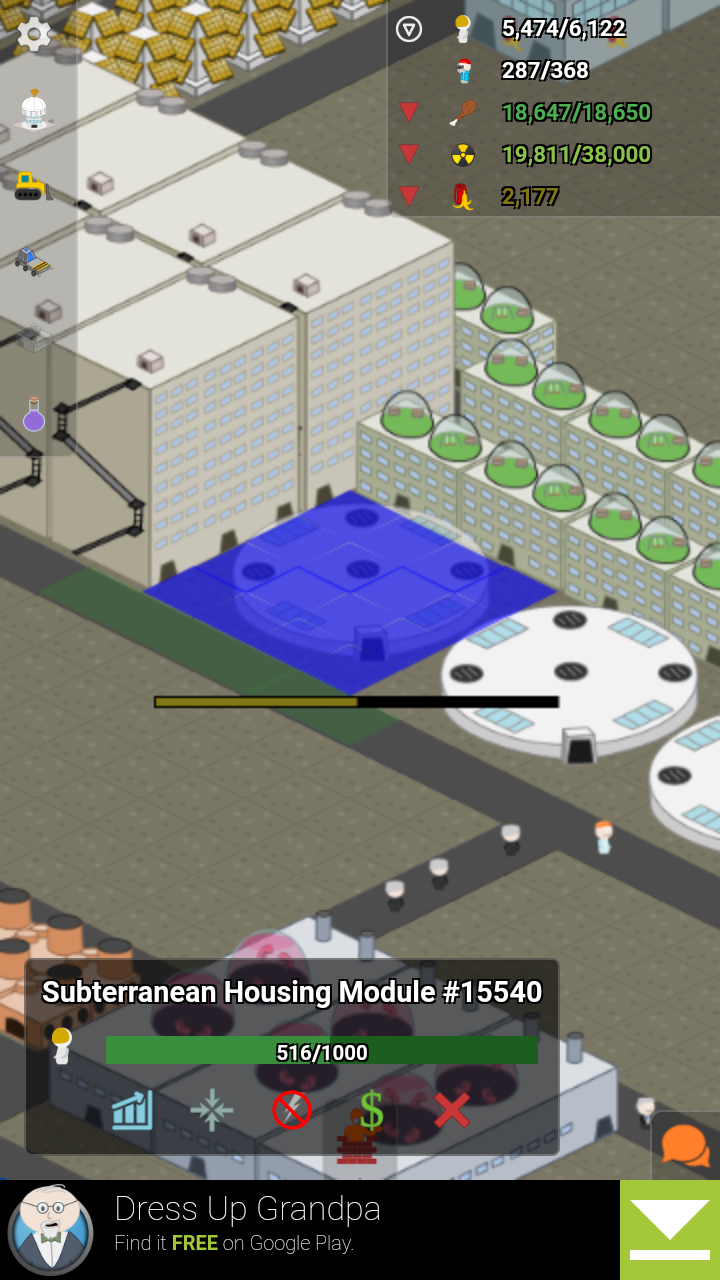
Task: Select the rover vehicle icon
Action: pos(33,260)
